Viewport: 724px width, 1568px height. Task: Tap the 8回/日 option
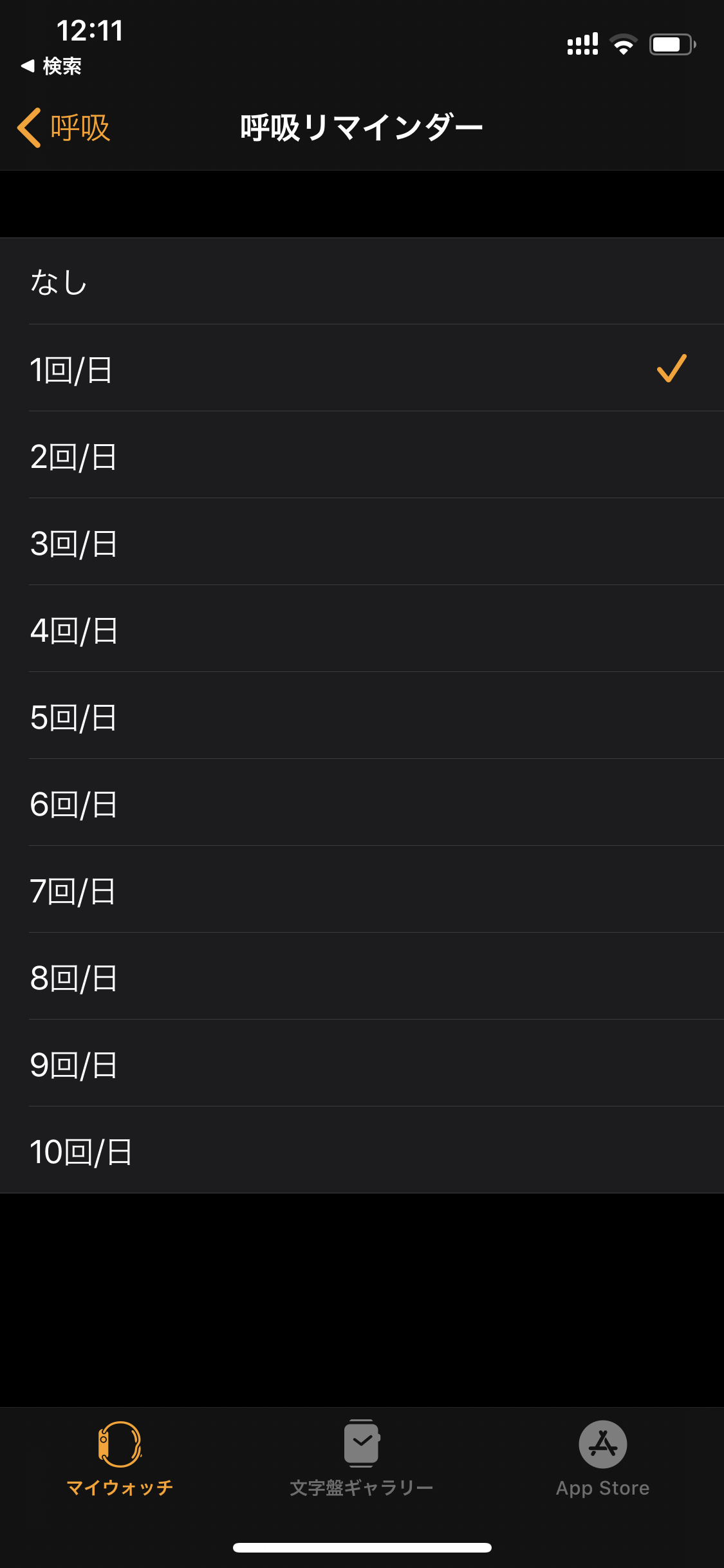(x=362, y=976)
